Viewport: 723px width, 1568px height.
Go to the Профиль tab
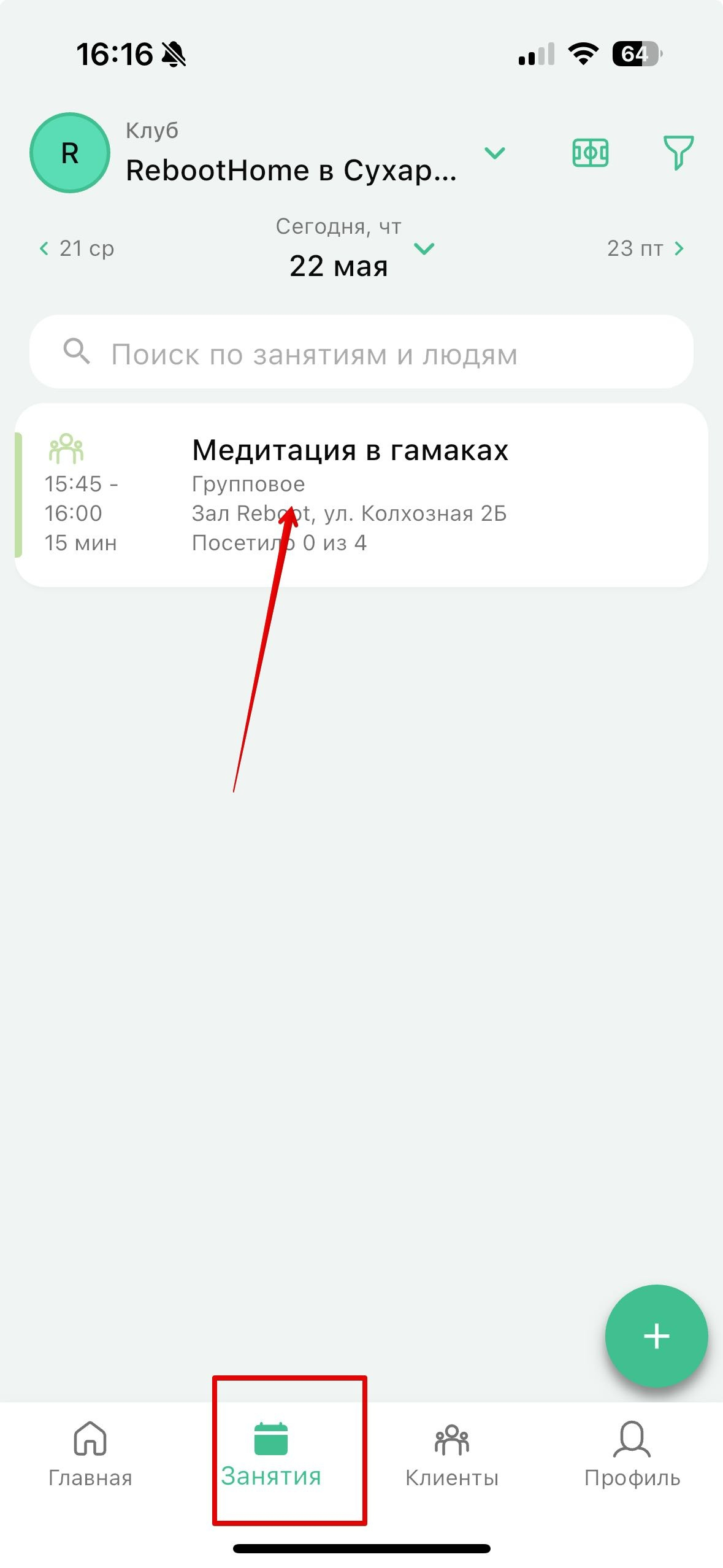click(632, 1454)
